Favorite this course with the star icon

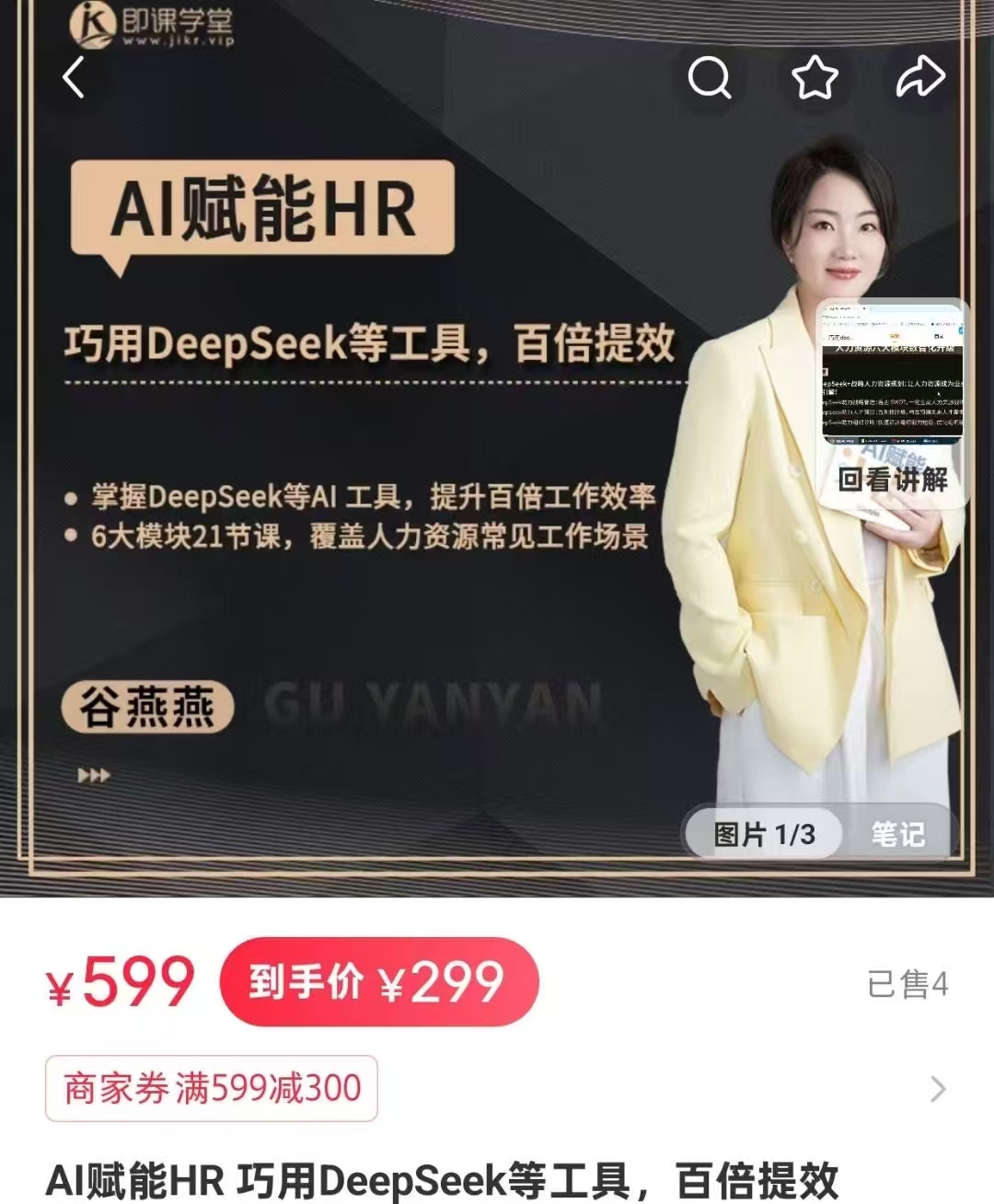click(x=815, y=77)
